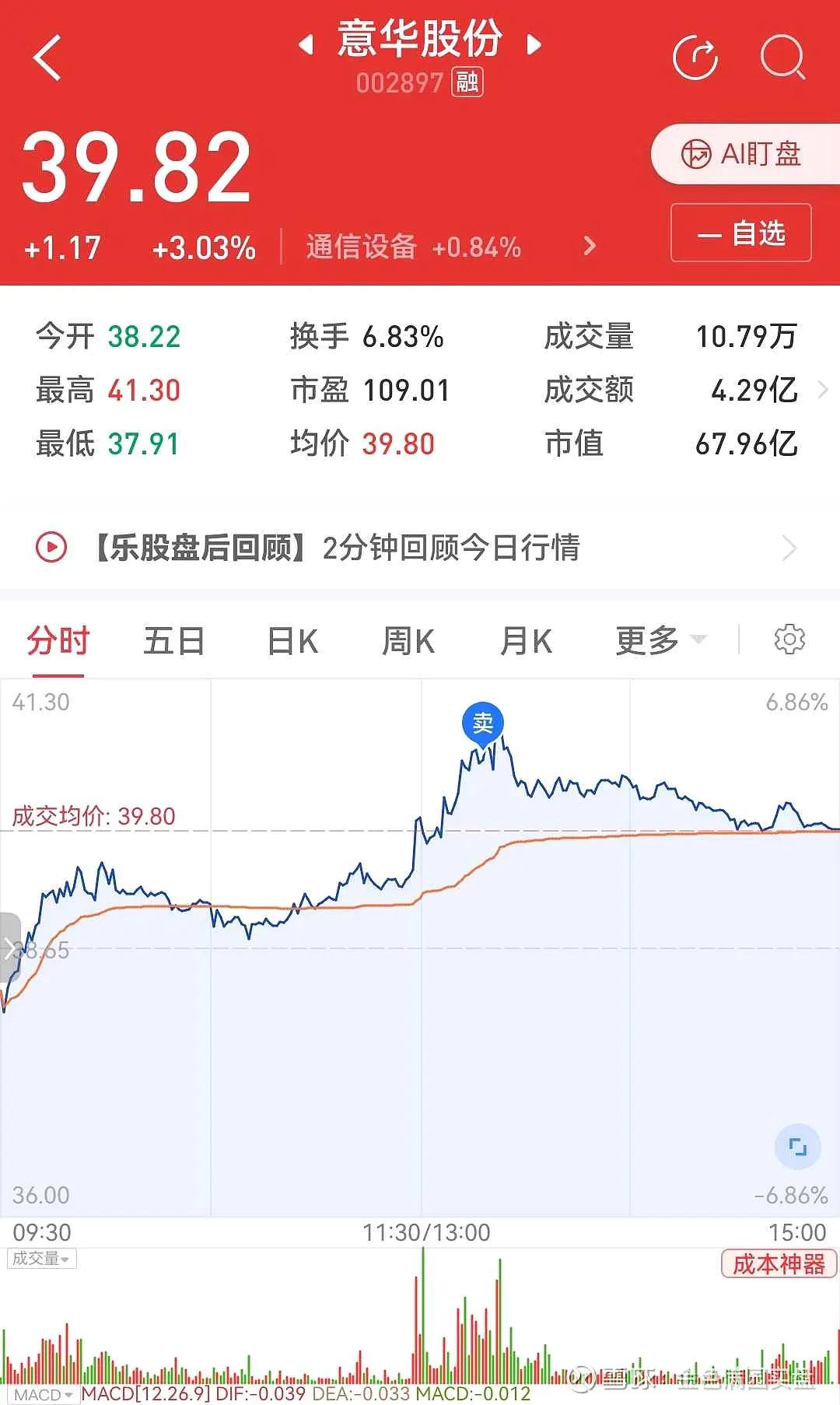Image resolution: width=840 pixels, height=1405 pixels.
Task: Switch to the previous stock with left arrow
Action: click(306, 44)
